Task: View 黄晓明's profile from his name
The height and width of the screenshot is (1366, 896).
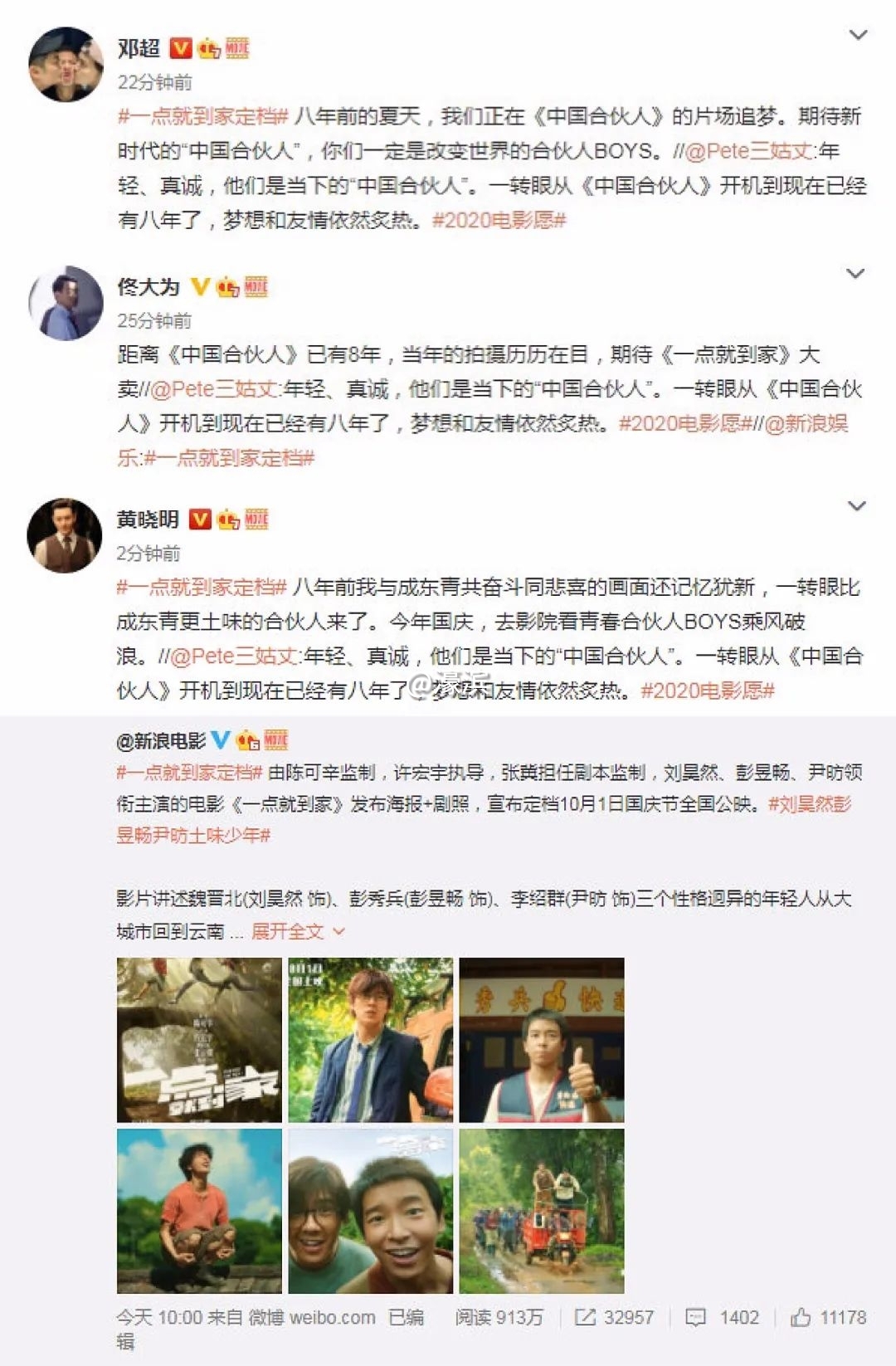Action: point(148,520)
